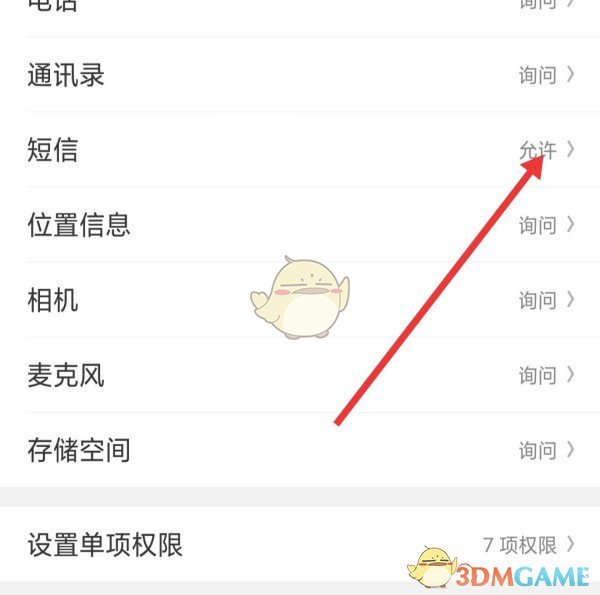Open 设置单项权限 with 7 permissions
Viewport: 600px width, 595px height.
(x=300, y=545)
